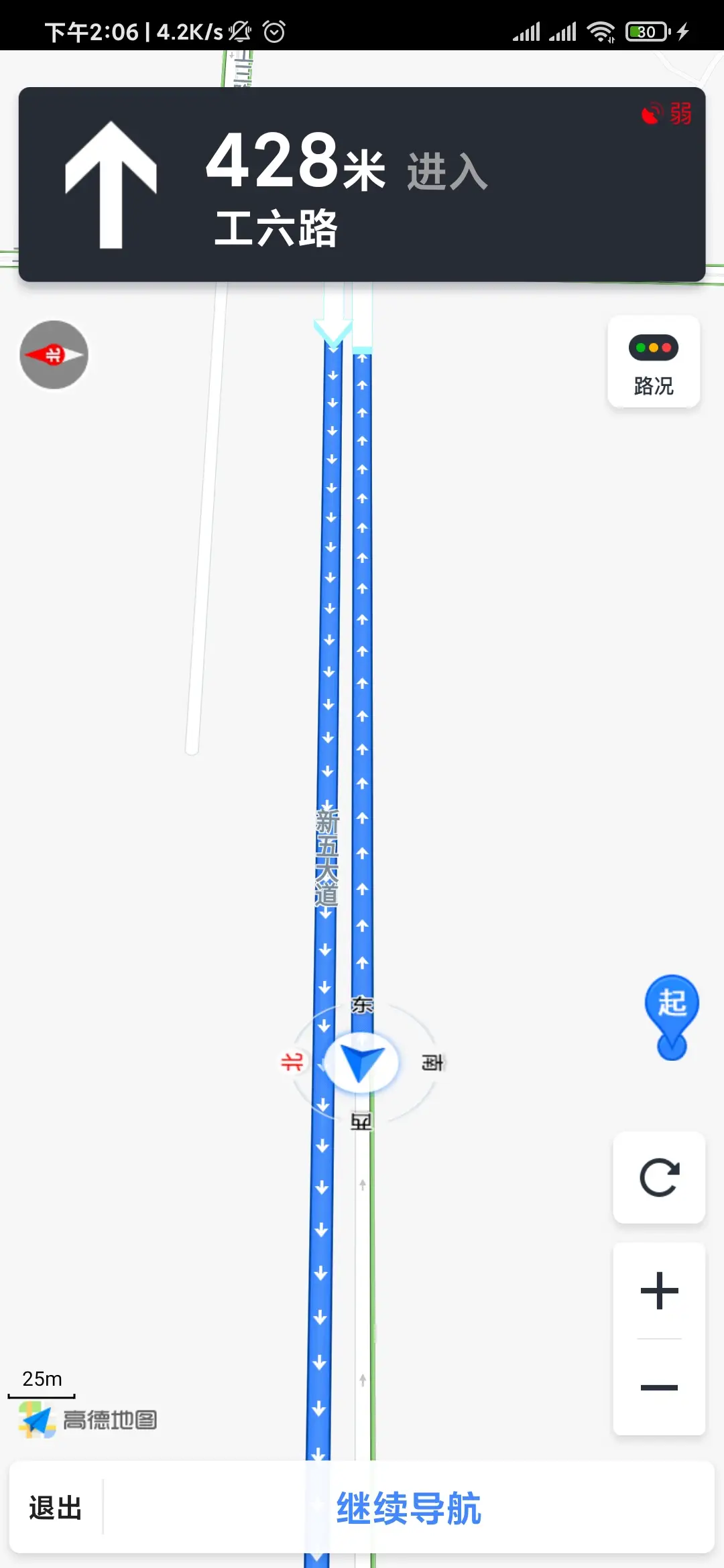Tap the compass orientation button
Screen dimensions: 724x1568
click(54, 354)
